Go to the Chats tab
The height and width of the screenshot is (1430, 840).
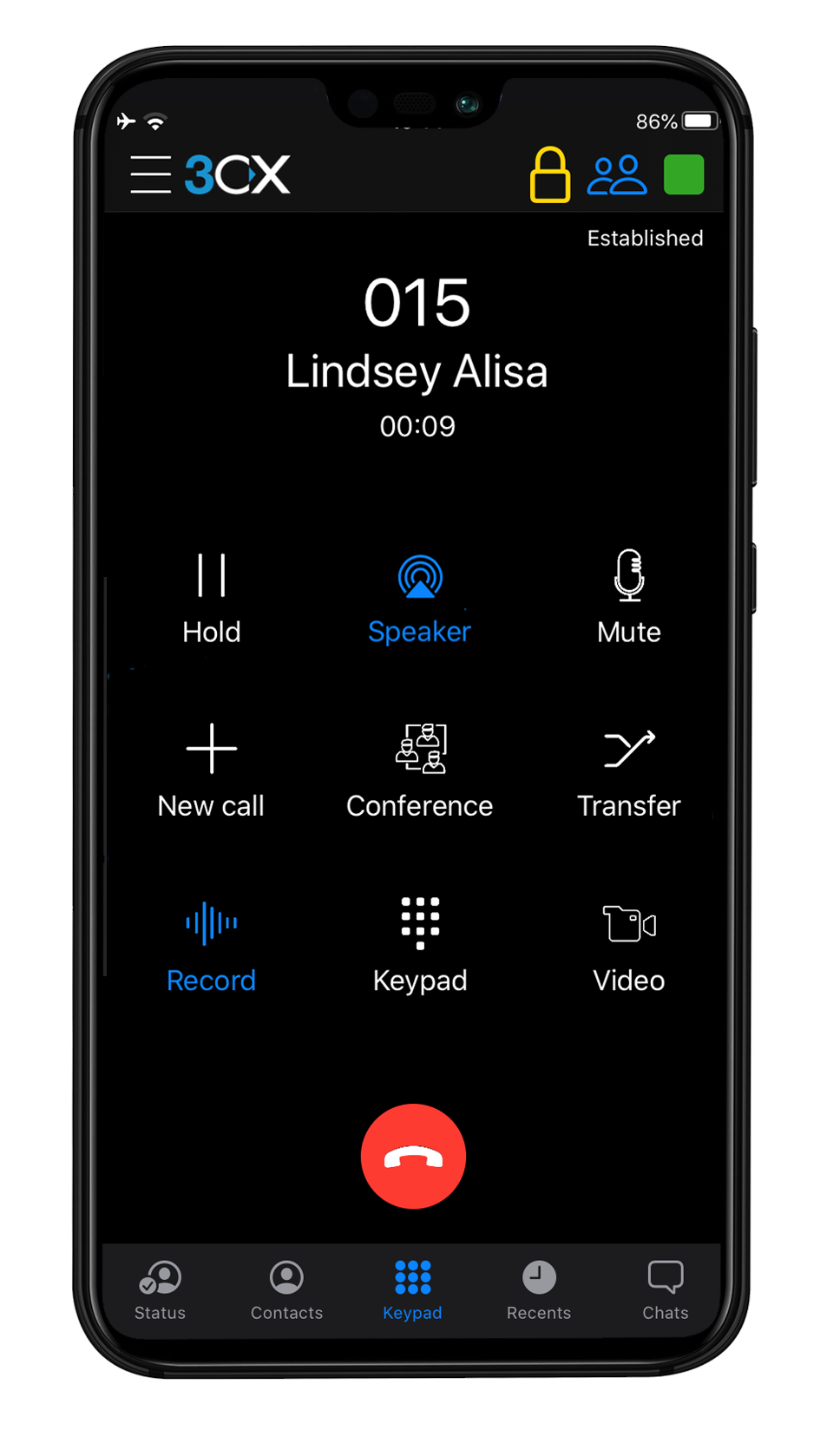(x=666, y=1289)
